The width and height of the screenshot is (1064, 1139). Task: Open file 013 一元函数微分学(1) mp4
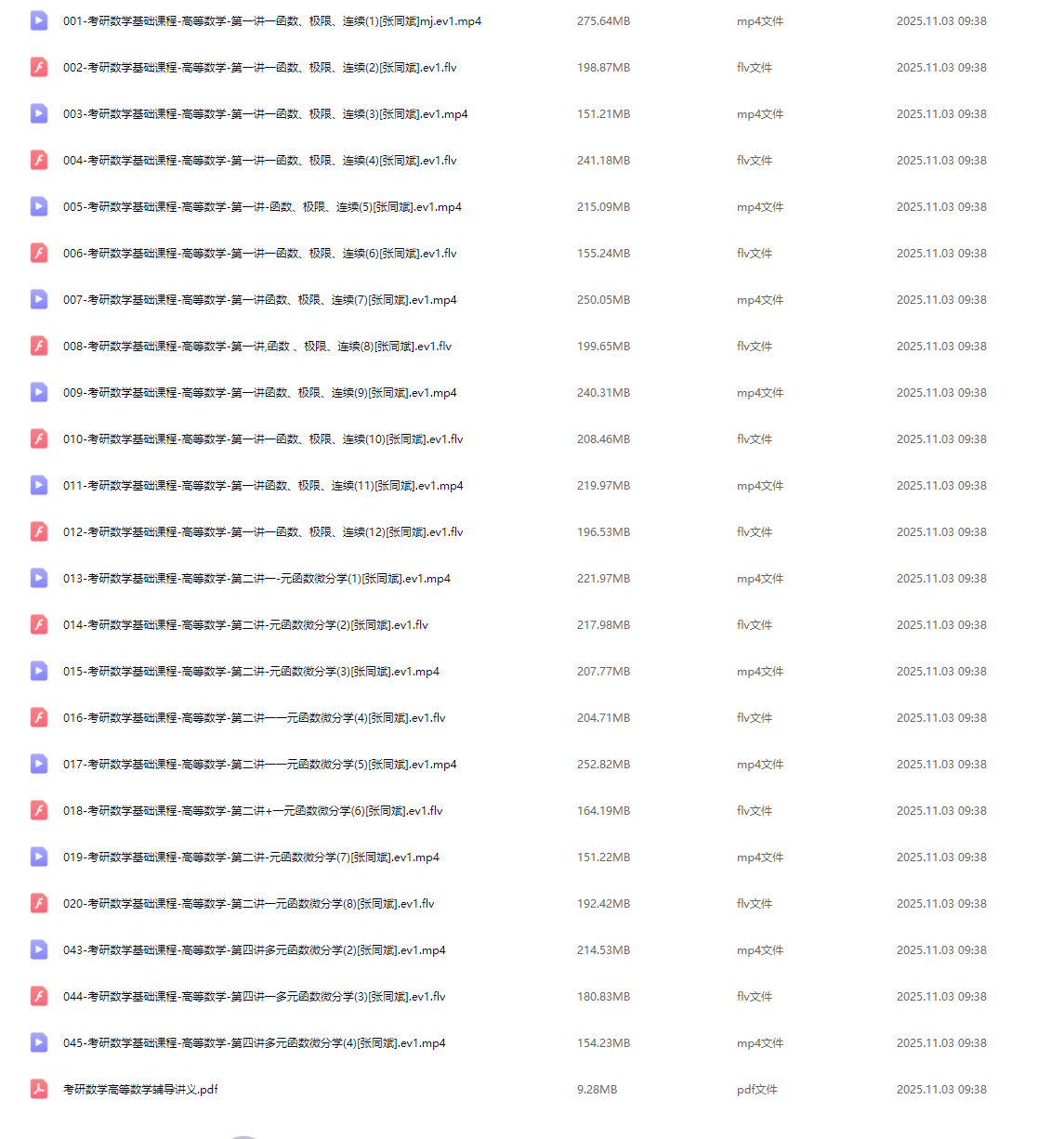256,579
